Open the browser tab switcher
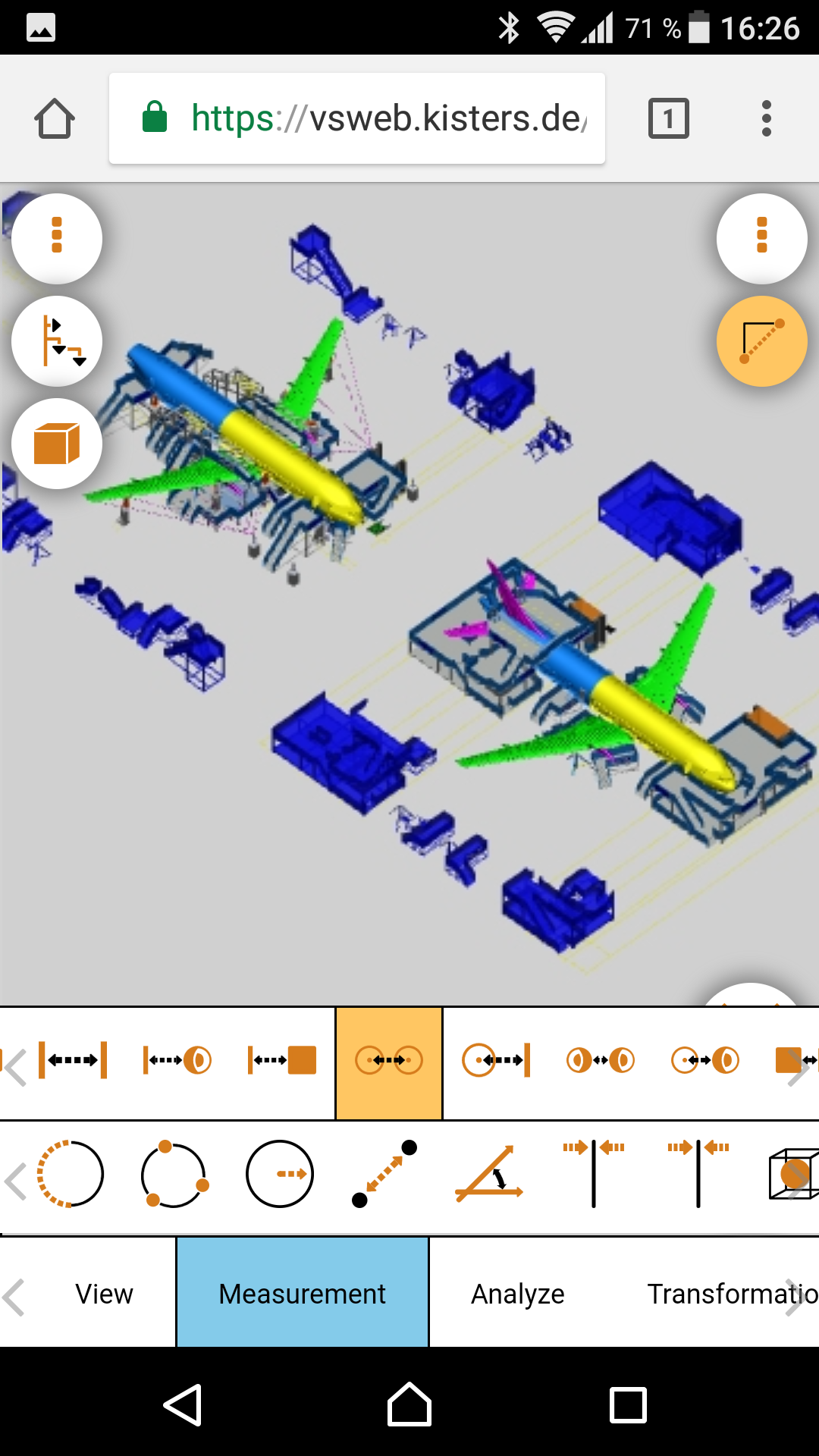This screenshot has width=819, height=1456. [x=669, y=118]
